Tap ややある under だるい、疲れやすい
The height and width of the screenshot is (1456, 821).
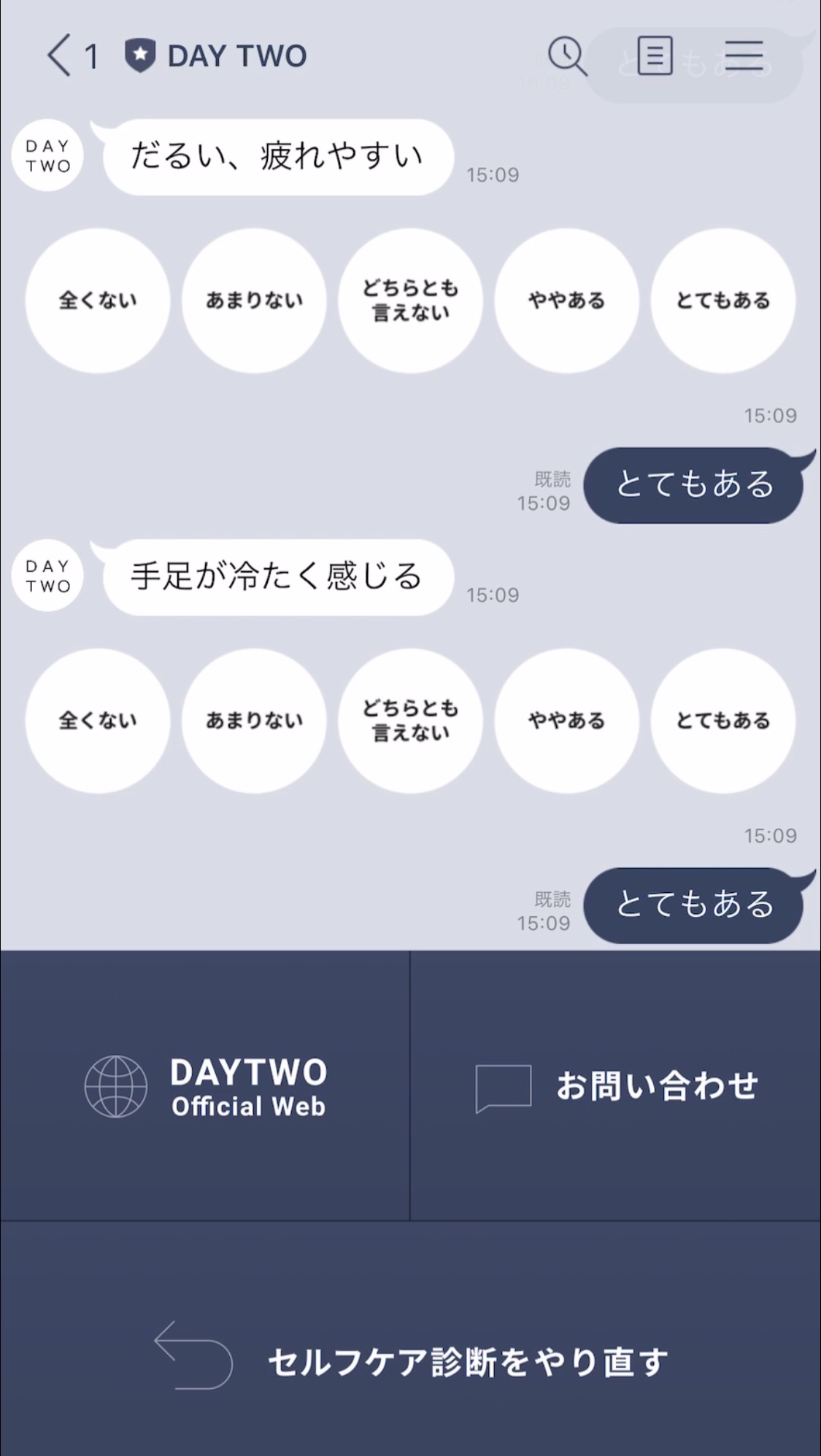(566, 301)
